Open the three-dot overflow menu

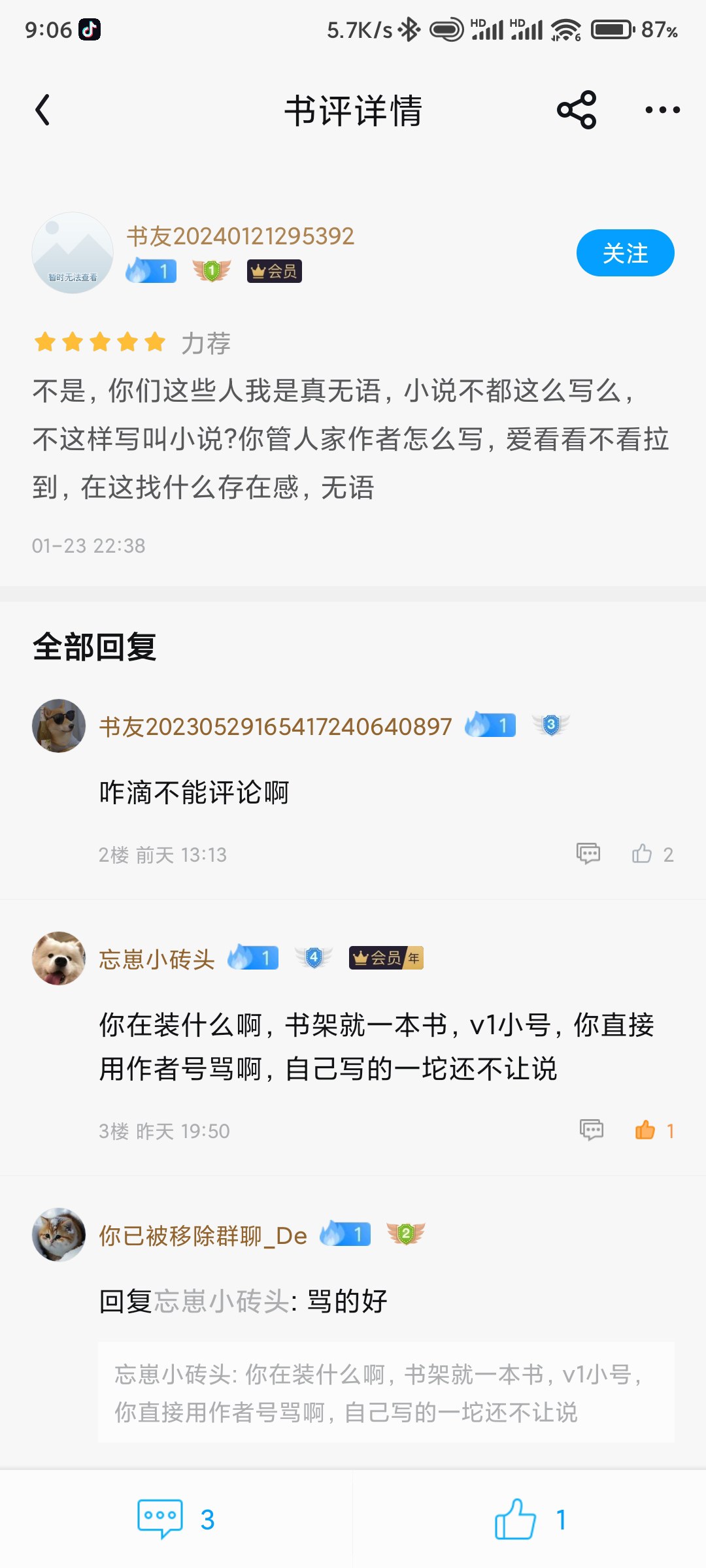[662, 110]
